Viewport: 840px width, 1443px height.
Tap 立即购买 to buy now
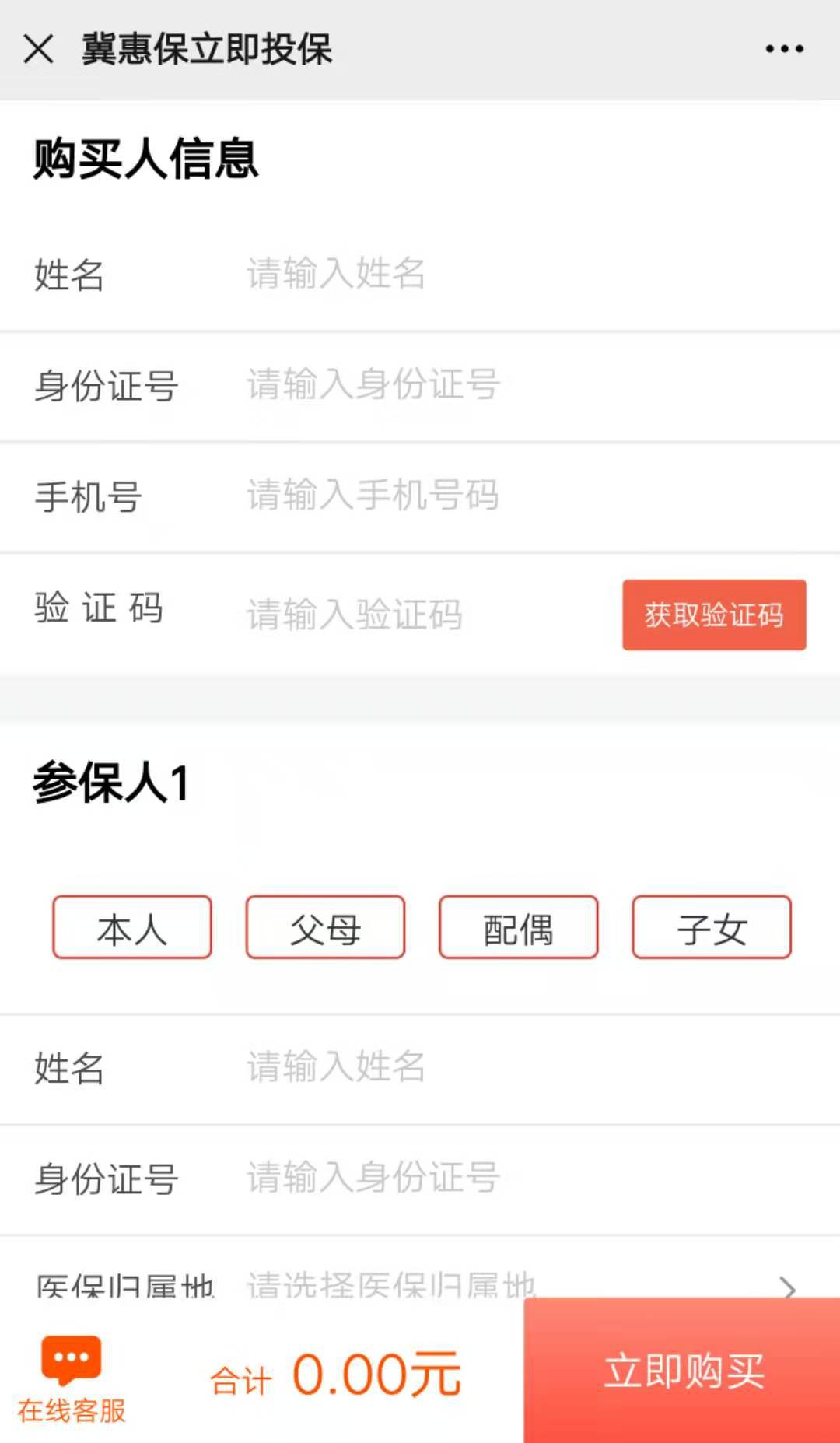point(683,1371)
